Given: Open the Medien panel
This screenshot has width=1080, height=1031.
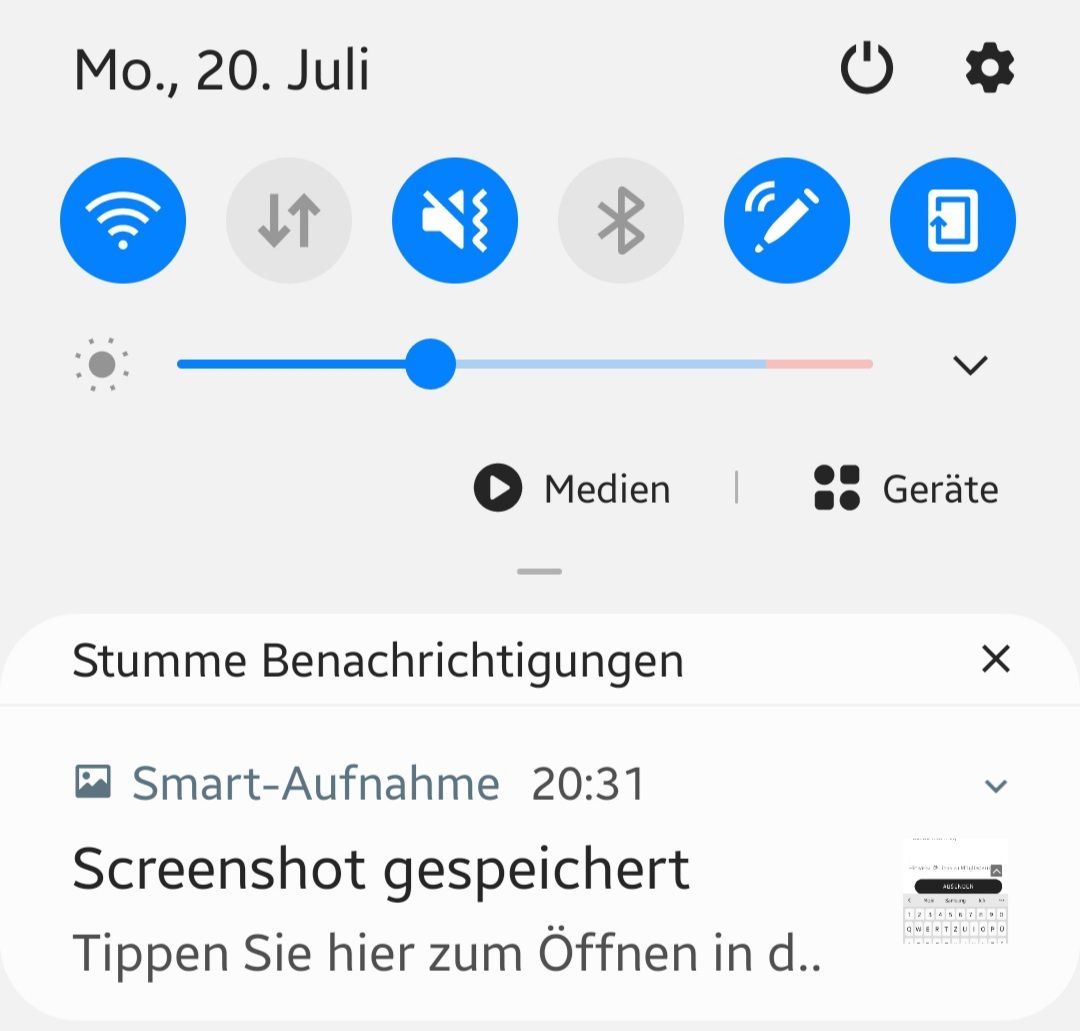Looking at the screenshot, I should click(573, 489).
